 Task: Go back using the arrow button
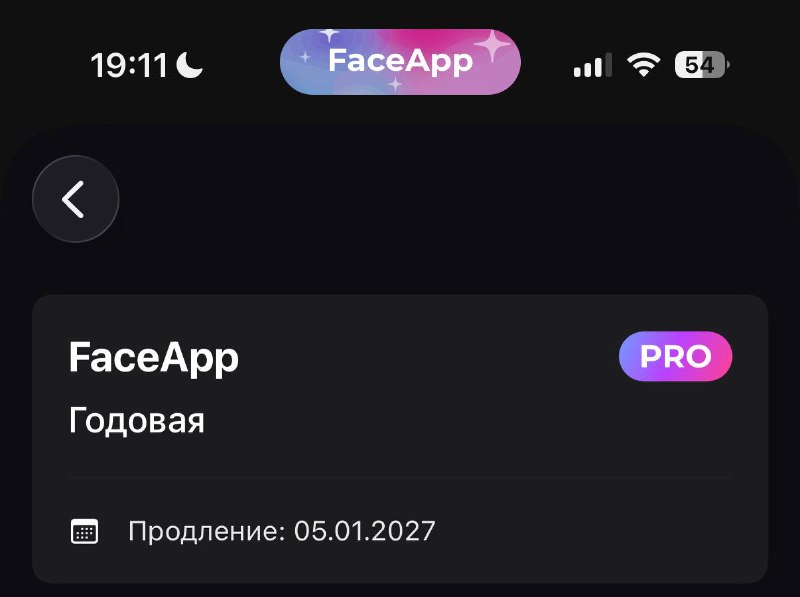click(75, 199)
